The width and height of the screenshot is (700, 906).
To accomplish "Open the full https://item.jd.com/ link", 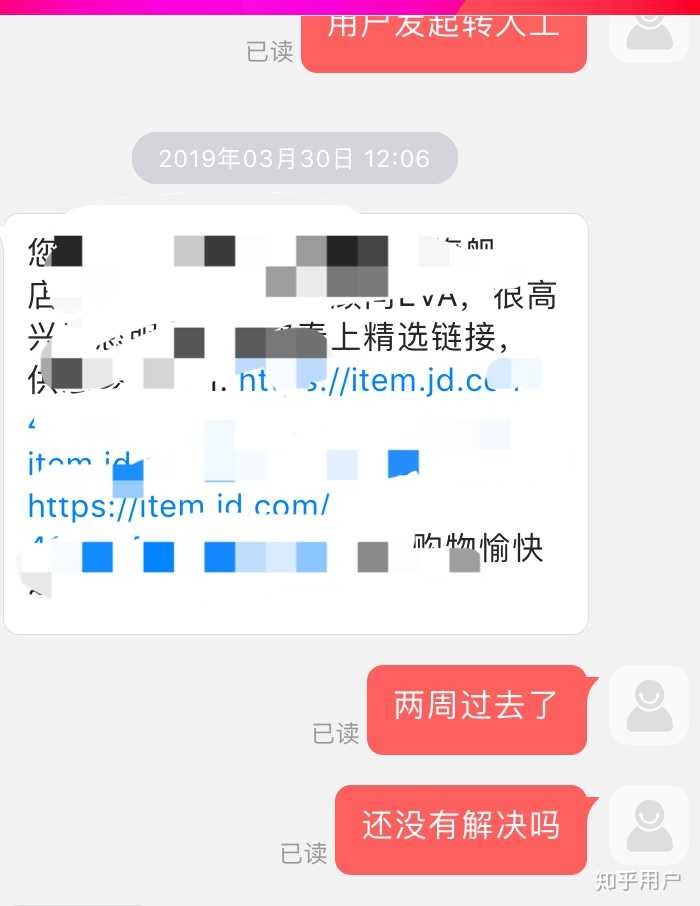I will pyautogui.click(x=178, y=505).
